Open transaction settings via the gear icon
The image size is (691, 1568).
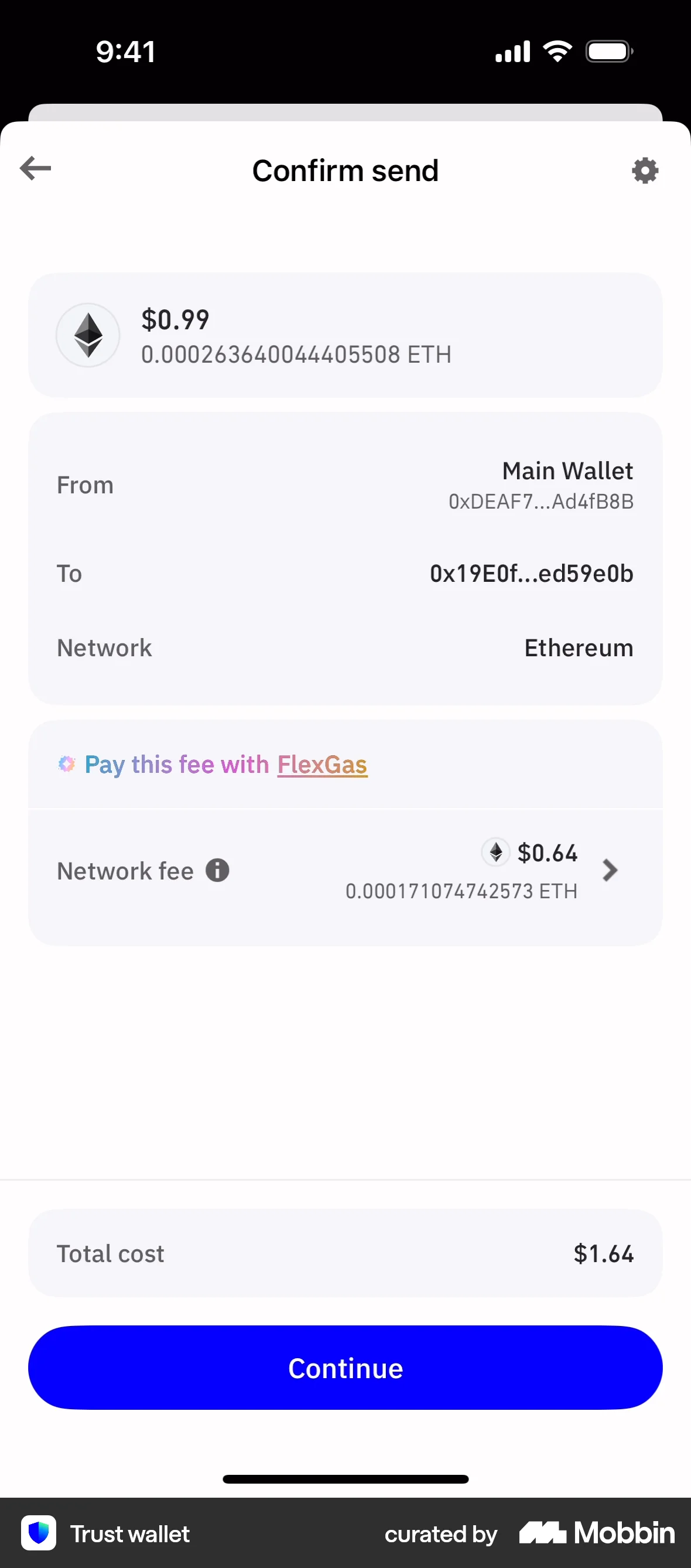point(645,171)
